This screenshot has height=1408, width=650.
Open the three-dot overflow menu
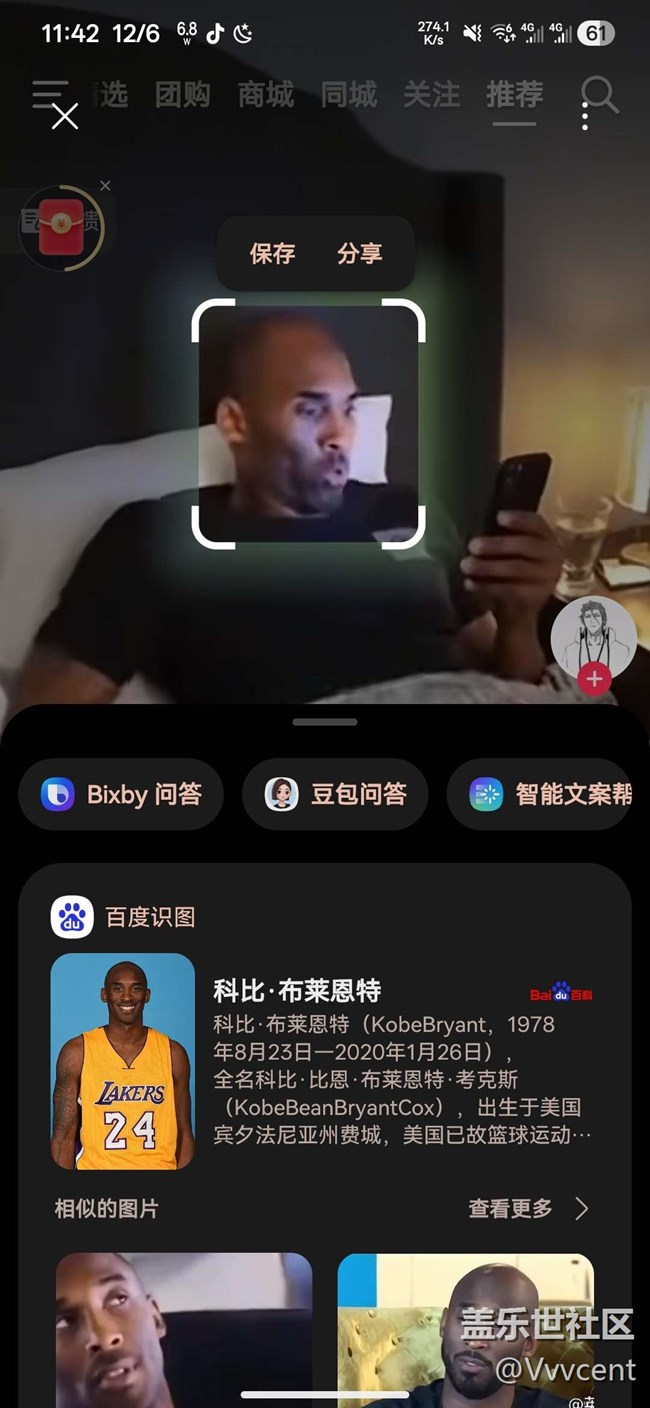(585, 117)
